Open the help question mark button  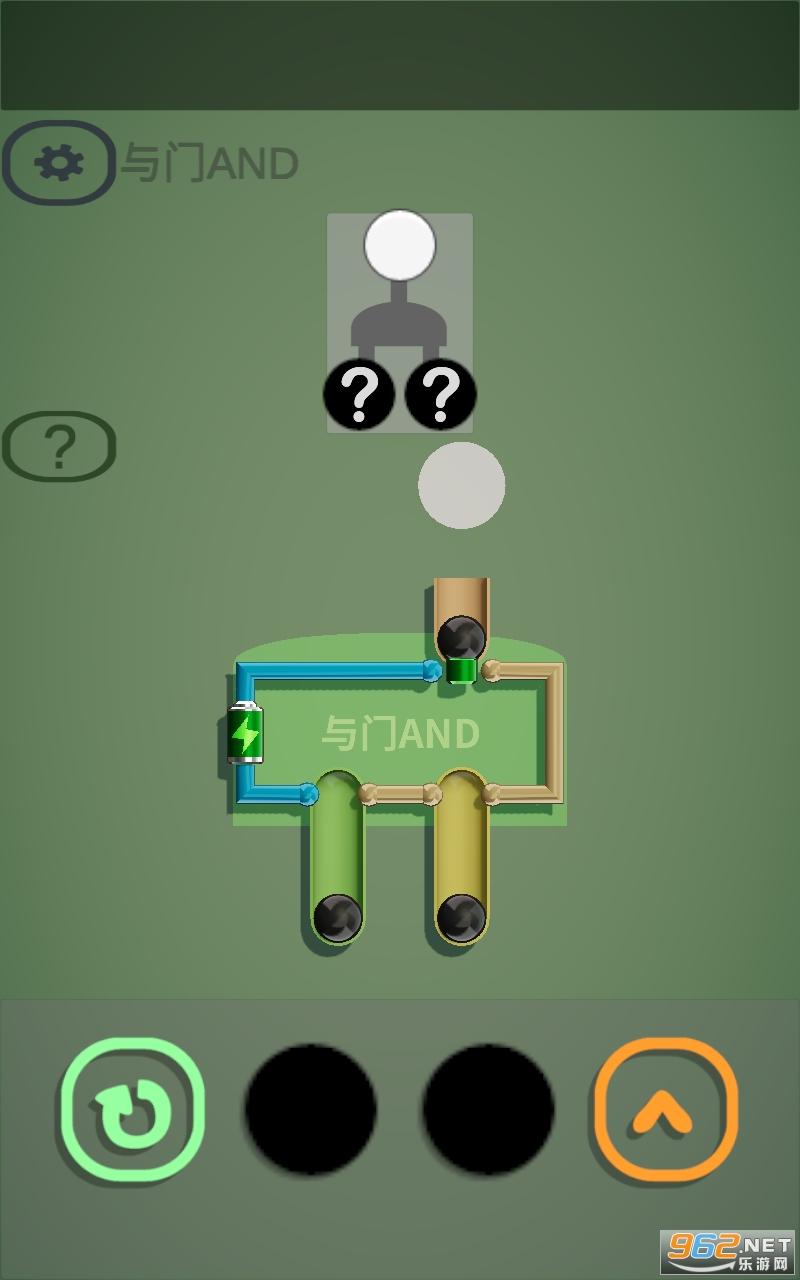[x=59, y=447]
